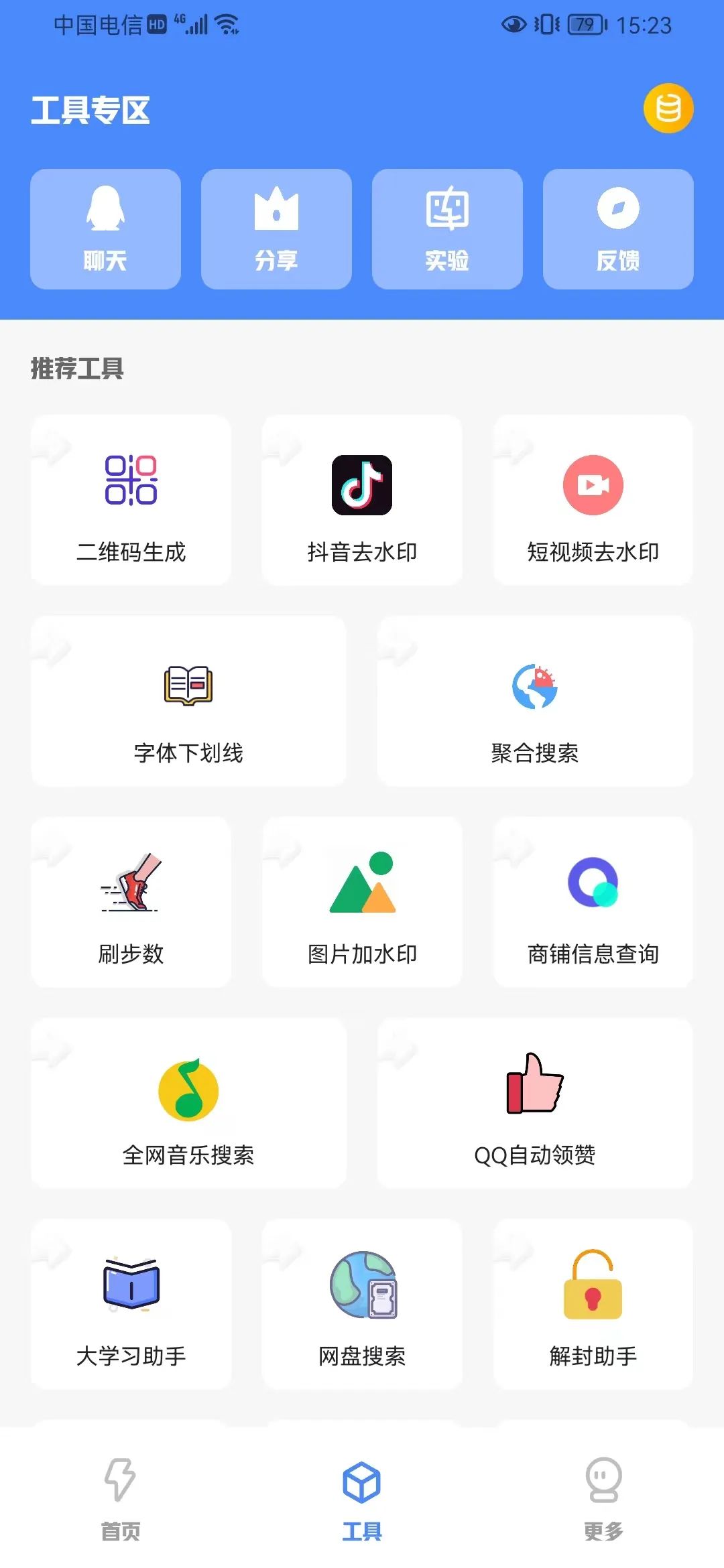The height and width of the screenshot is (1568, 724).
Task: Open 大学习助手 tool
Action: point(131,1305)
